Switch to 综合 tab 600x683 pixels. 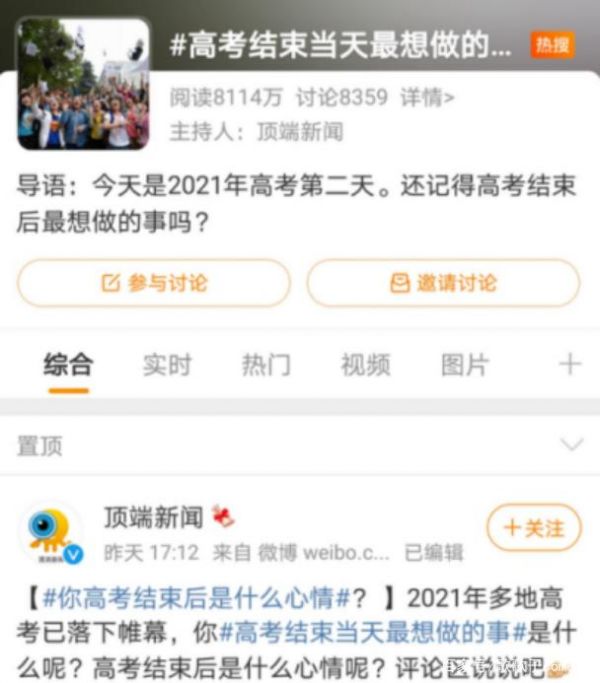tap(68, 365)
